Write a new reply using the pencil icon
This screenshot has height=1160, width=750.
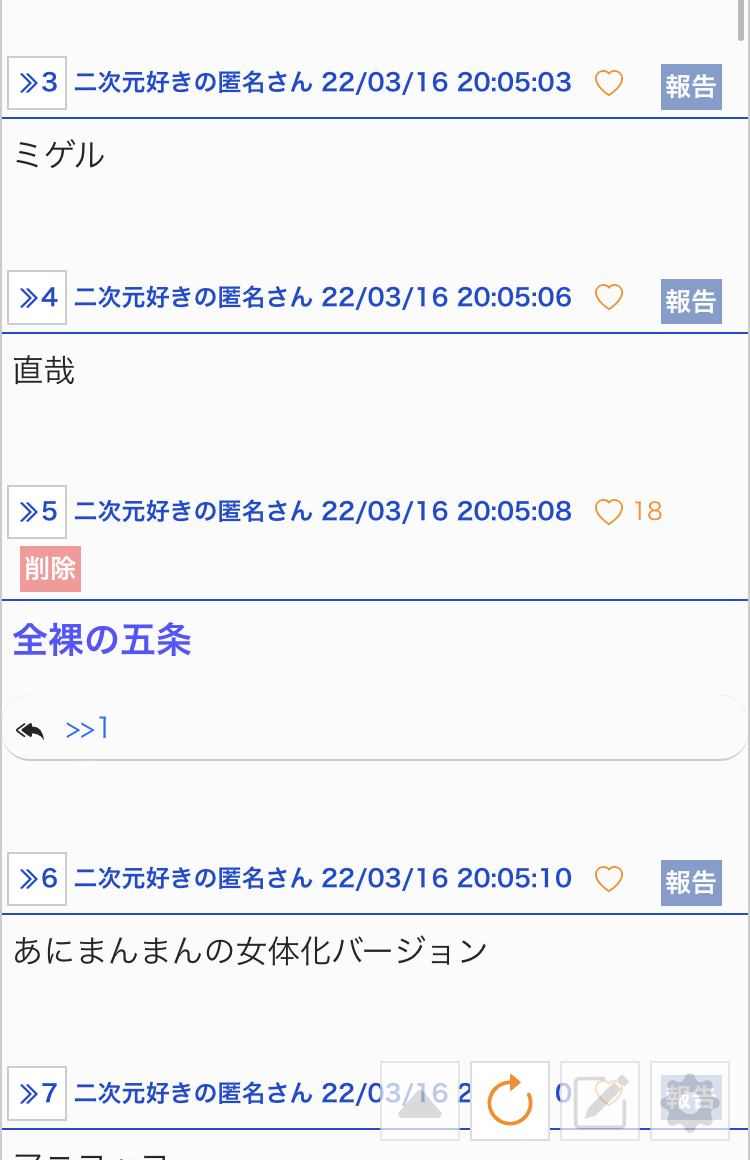[600, 1101]
